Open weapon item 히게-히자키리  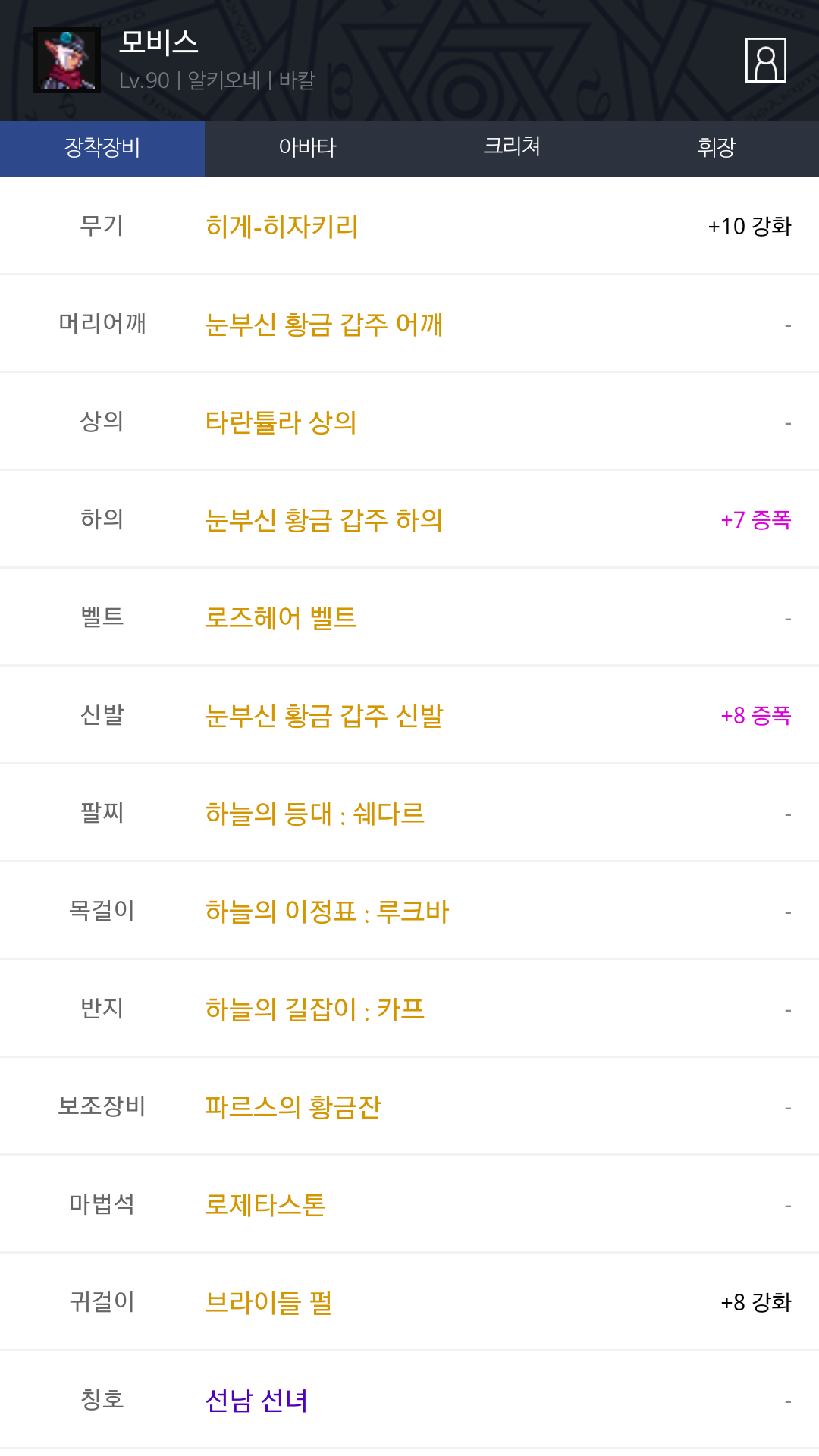281,226
